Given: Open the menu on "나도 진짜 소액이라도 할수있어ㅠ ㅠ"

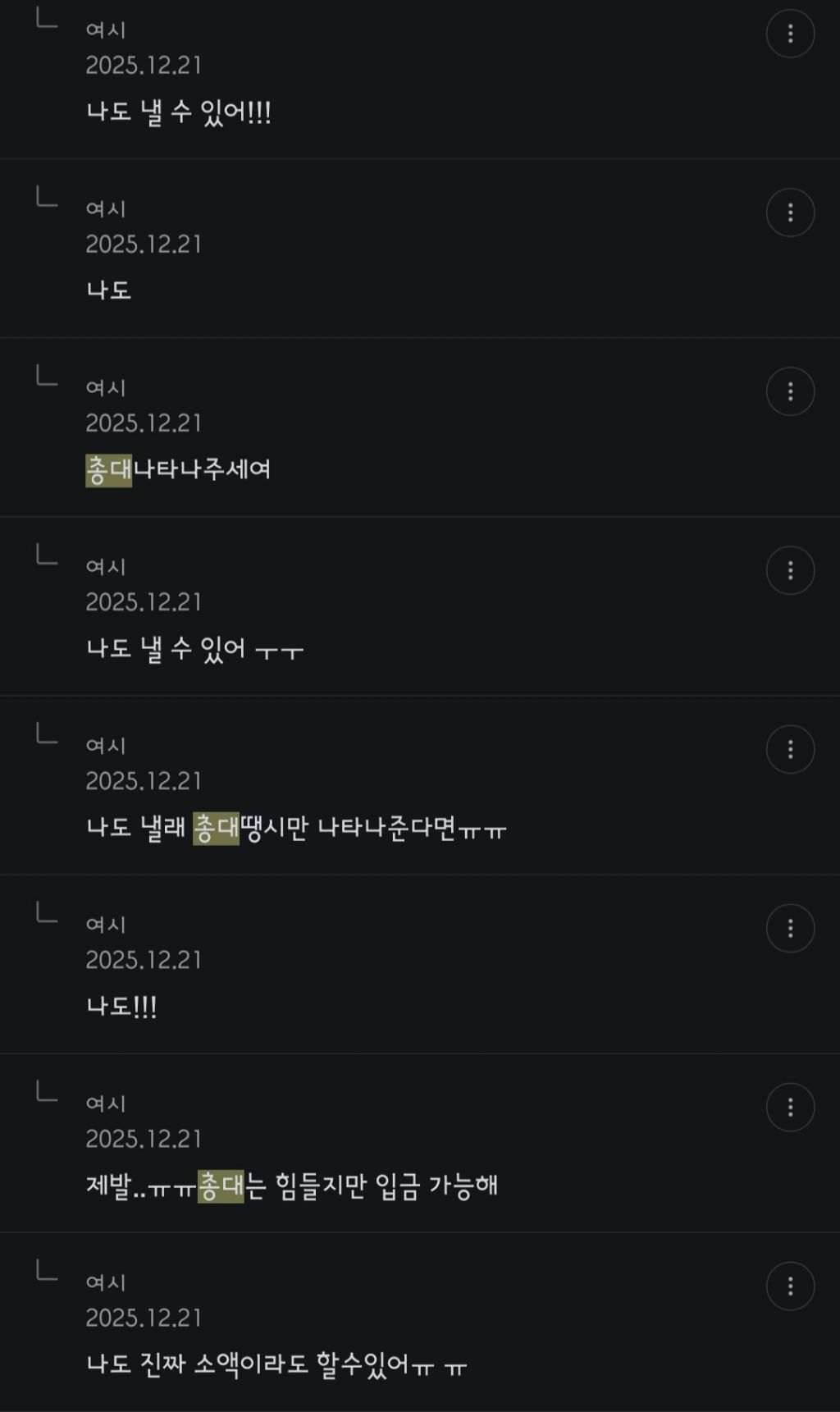Looking at the screenshot, I should [x=790, y=1286].
